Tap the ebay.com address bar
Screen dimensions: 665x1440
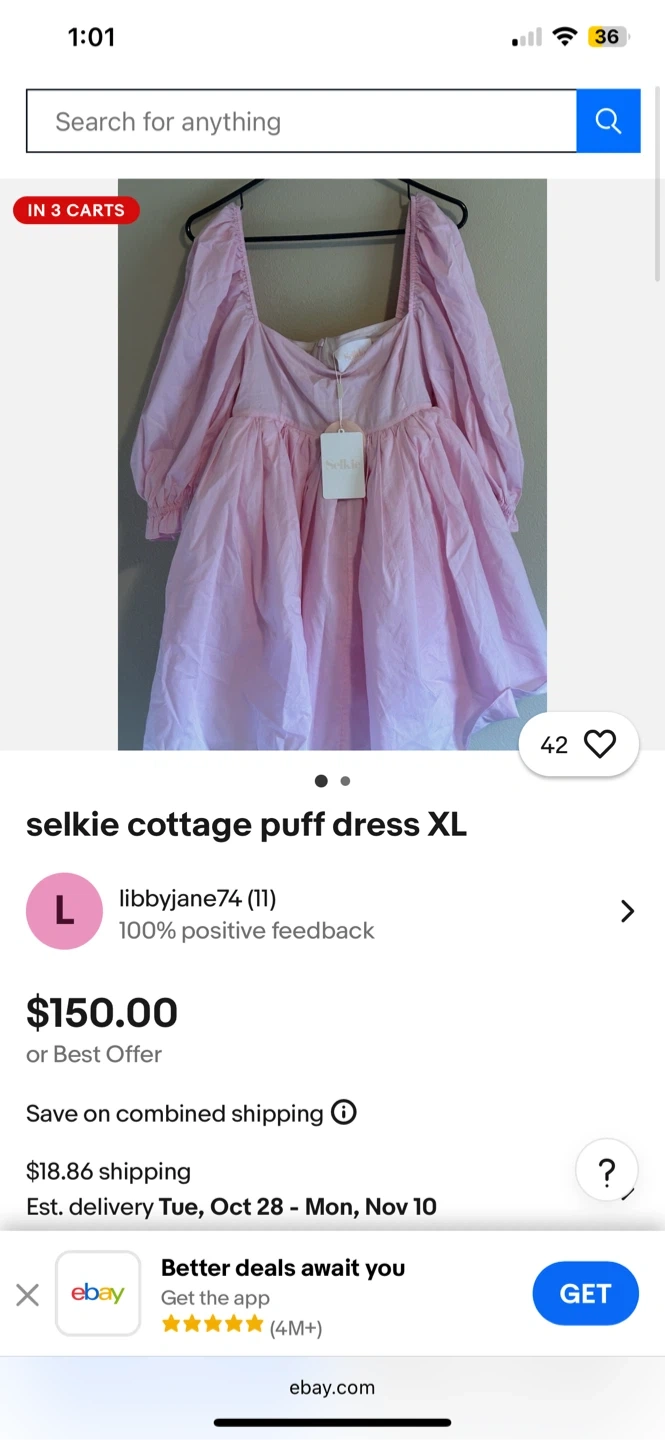point(332,1387)
